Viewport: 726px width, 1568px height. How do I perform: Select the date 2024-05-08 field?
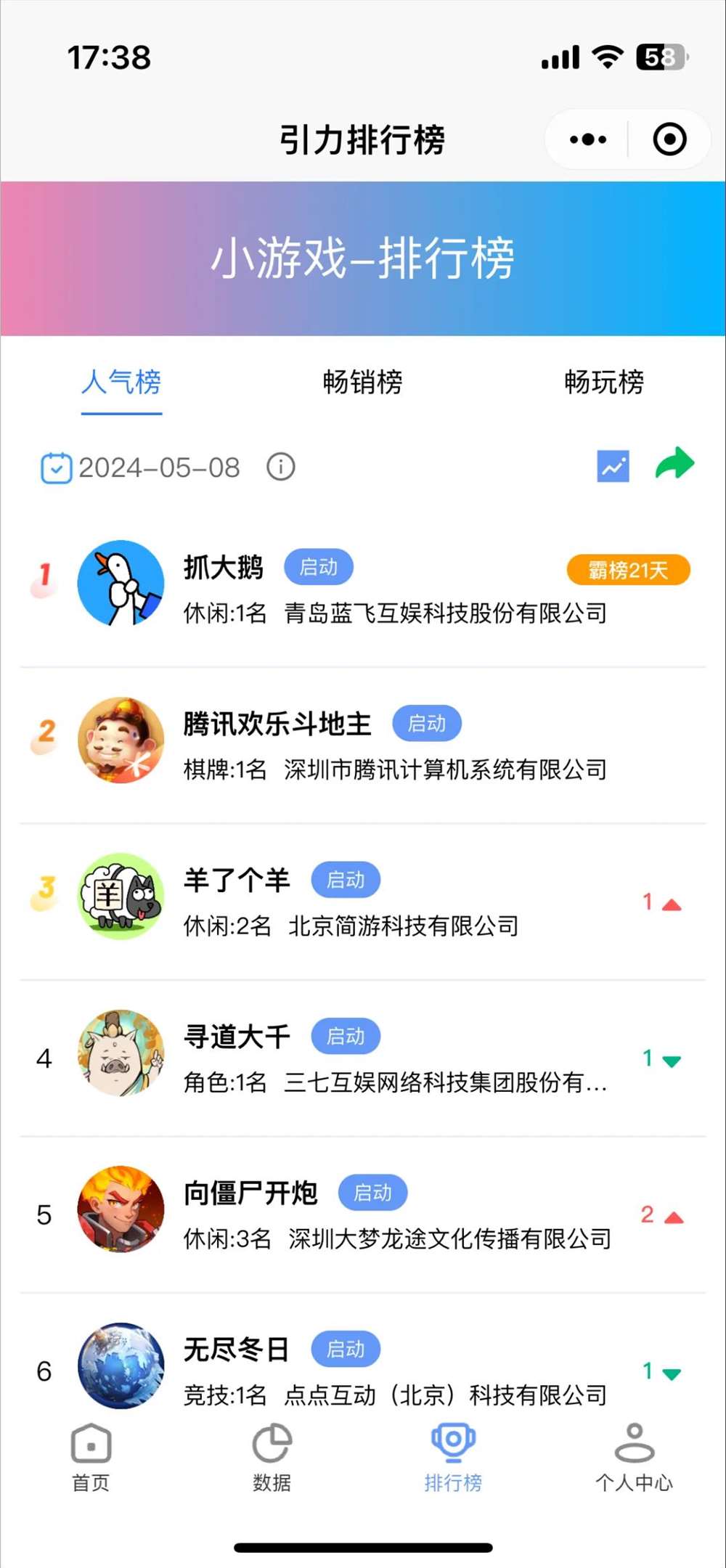pos(160,467)
